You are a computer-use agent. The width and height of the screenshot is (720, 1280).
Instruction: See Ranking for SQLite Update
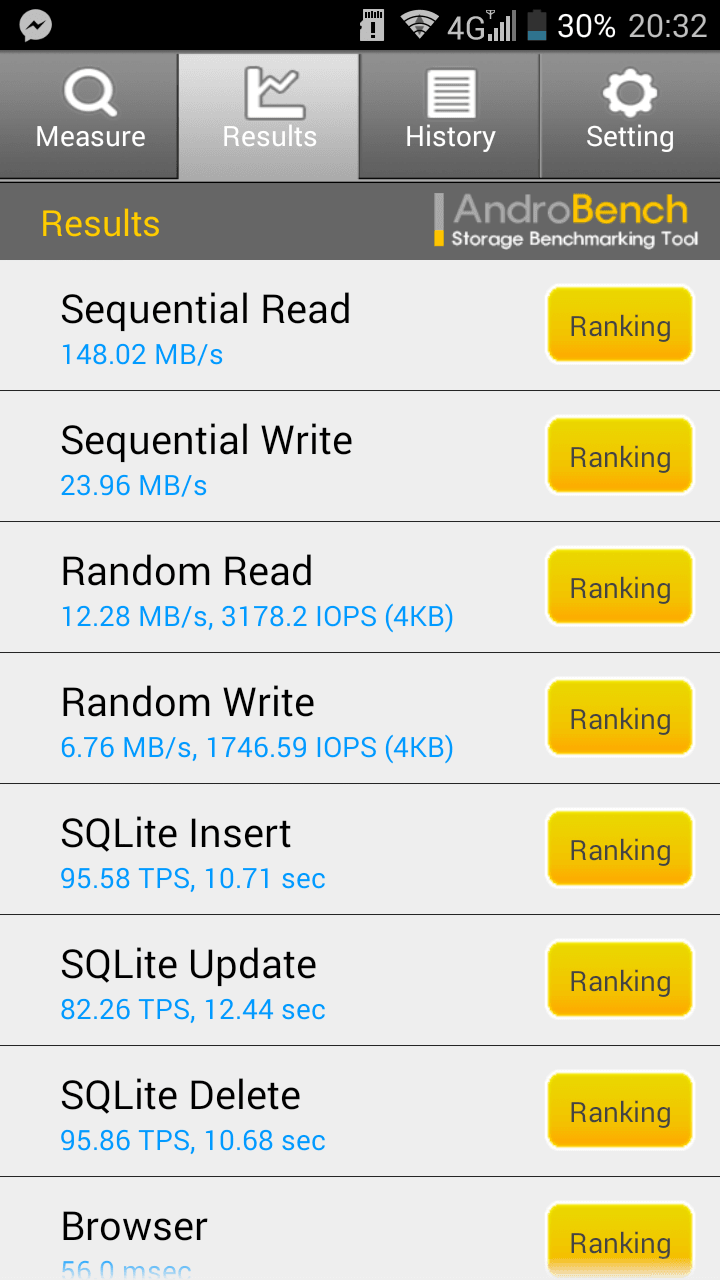click(620, 980)
